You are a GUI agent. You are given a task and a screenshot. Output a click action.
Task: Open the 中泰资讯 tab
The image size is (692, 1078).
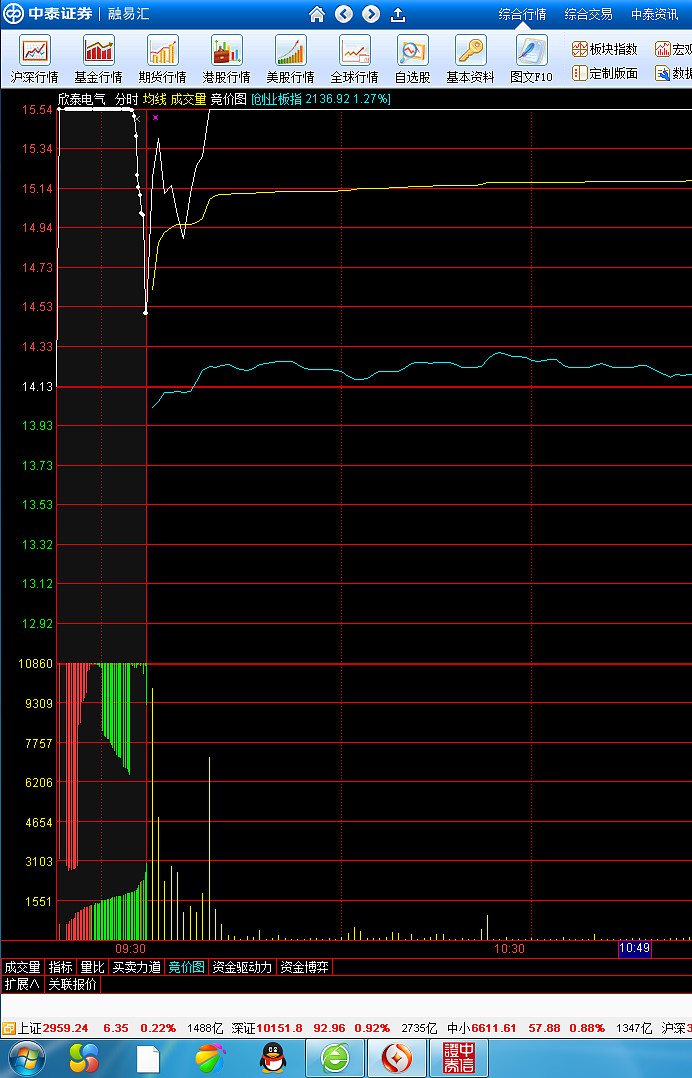click(654, 14)
